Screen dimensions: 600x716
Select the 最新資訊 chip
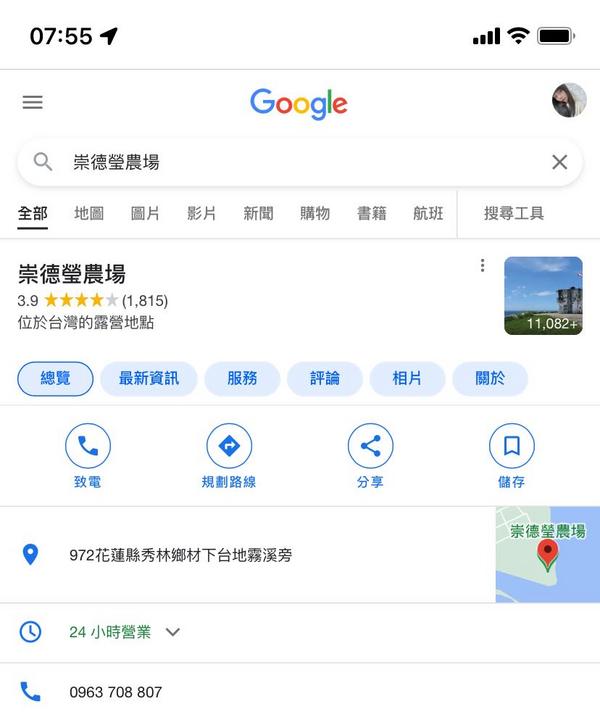pos(149,379)
